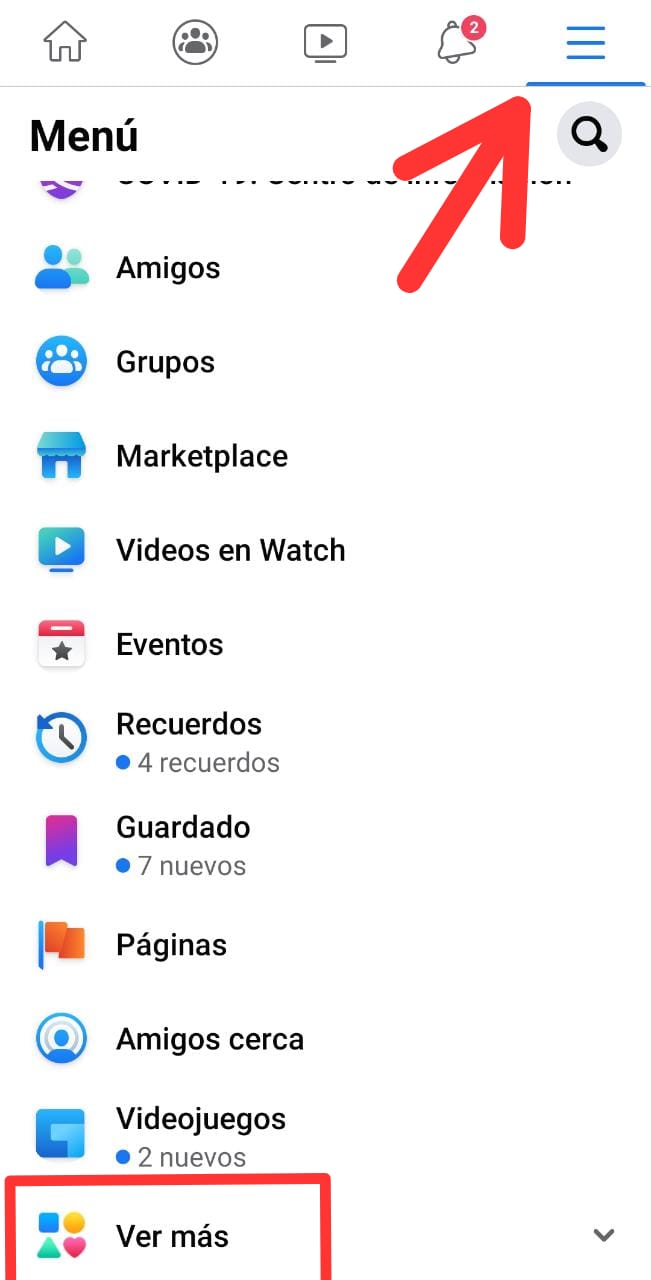Switch to the Watch video tab
The width and height of the screenshot is (651, 1280).
pos(325,42)
